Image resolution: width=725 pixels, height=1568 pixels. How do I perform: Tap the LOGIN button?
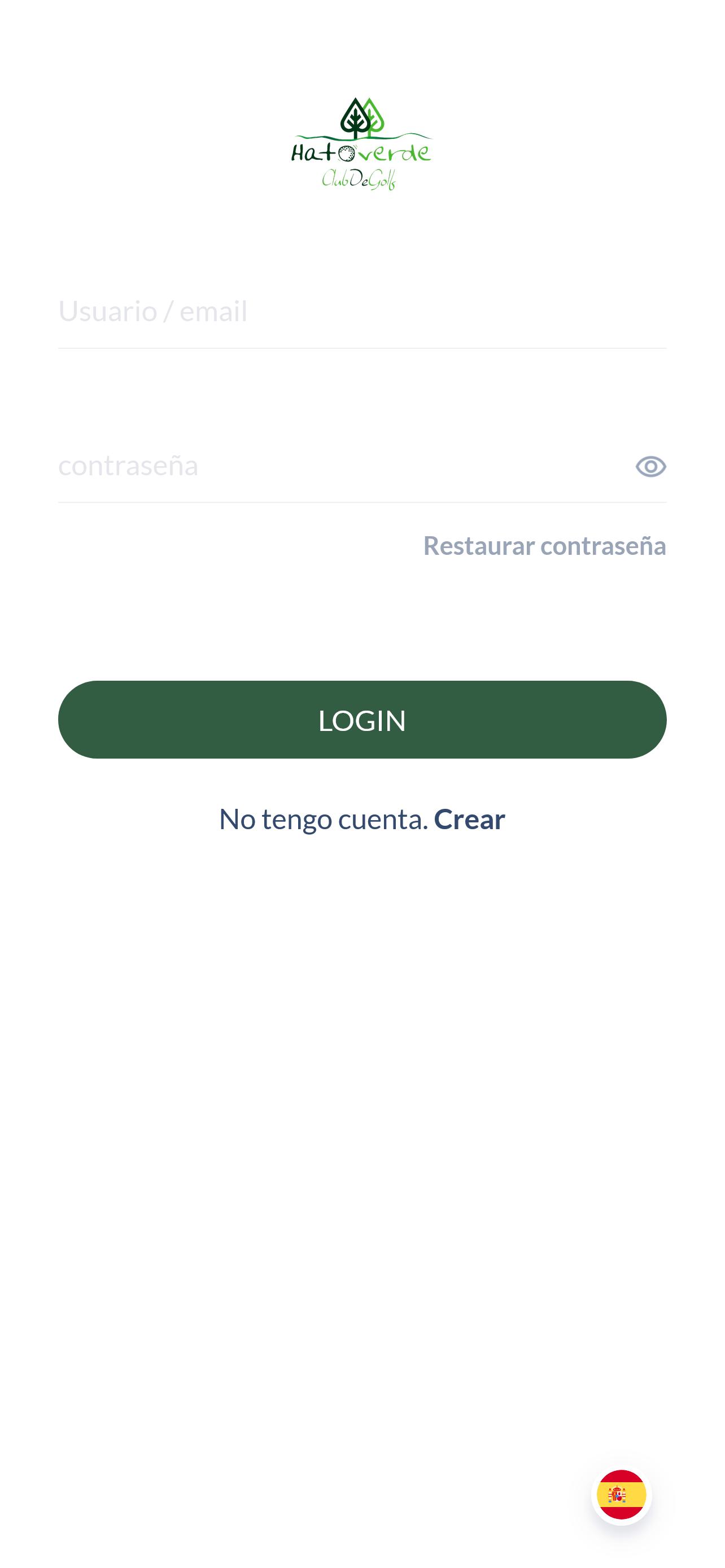click(x=362, y=720)
